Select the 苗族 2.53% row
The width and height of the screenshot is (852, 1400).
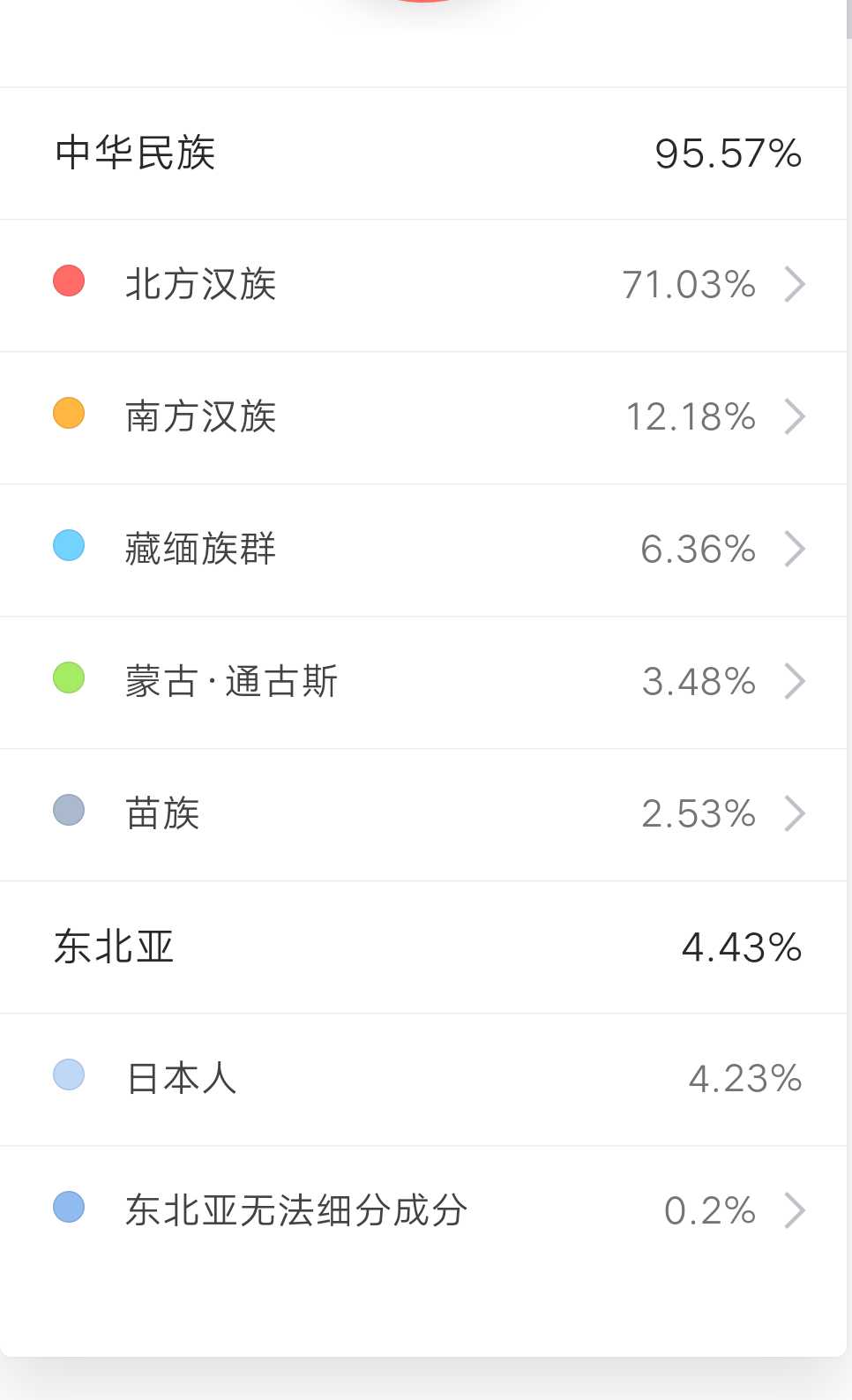click(423, 815)
